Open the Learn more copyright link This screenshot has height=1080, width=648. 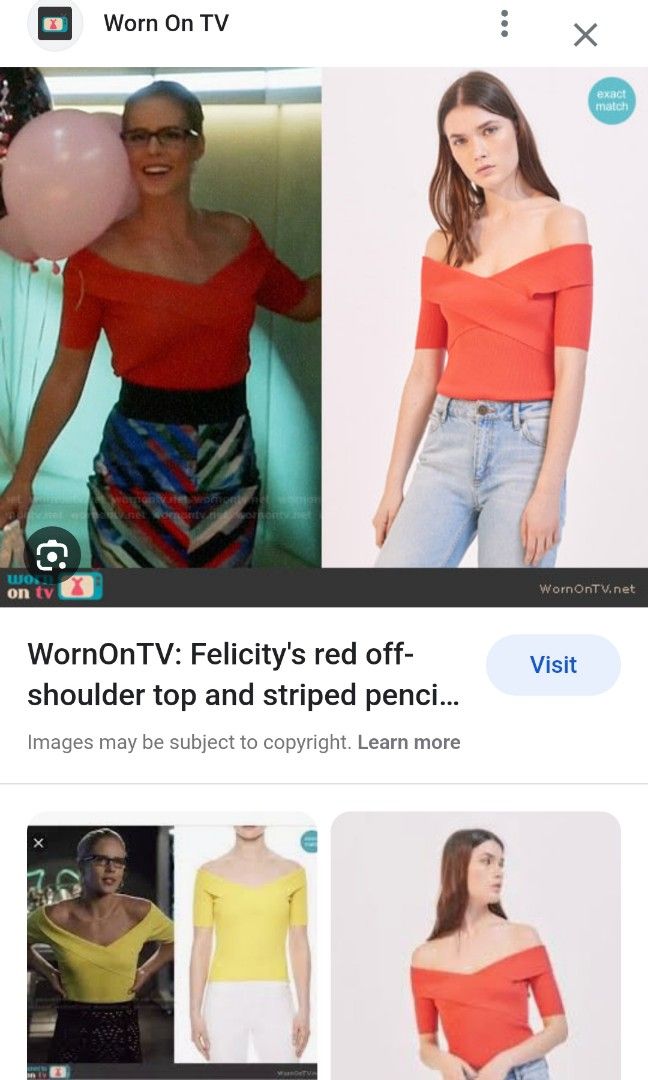(x=408, y=742)
